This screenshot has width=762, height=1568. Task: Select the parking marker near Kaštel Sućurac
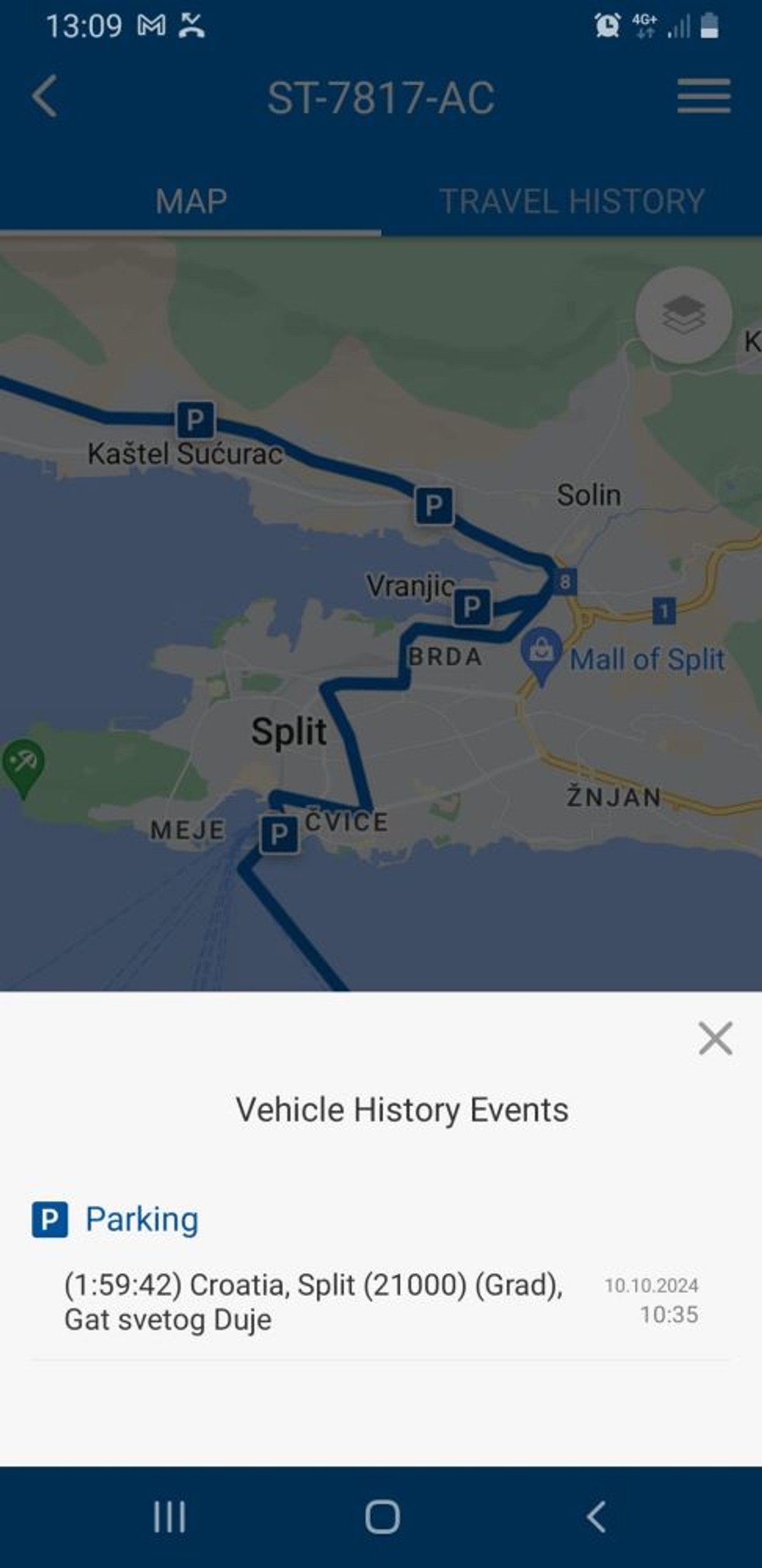tap(197, 420)
